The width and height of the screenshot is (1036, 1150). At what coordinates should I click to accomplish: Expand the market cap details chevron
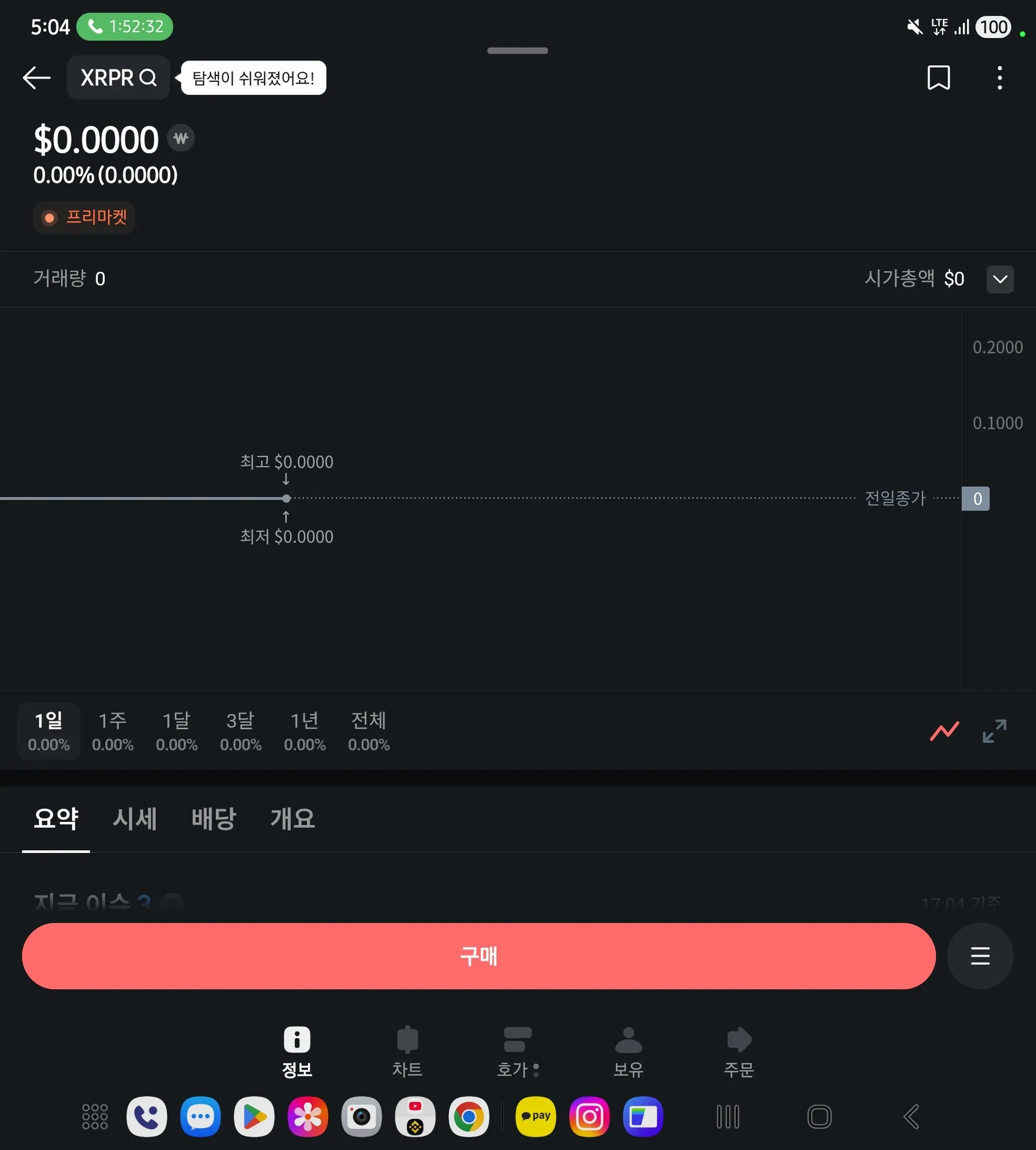tap(1000, 279)
